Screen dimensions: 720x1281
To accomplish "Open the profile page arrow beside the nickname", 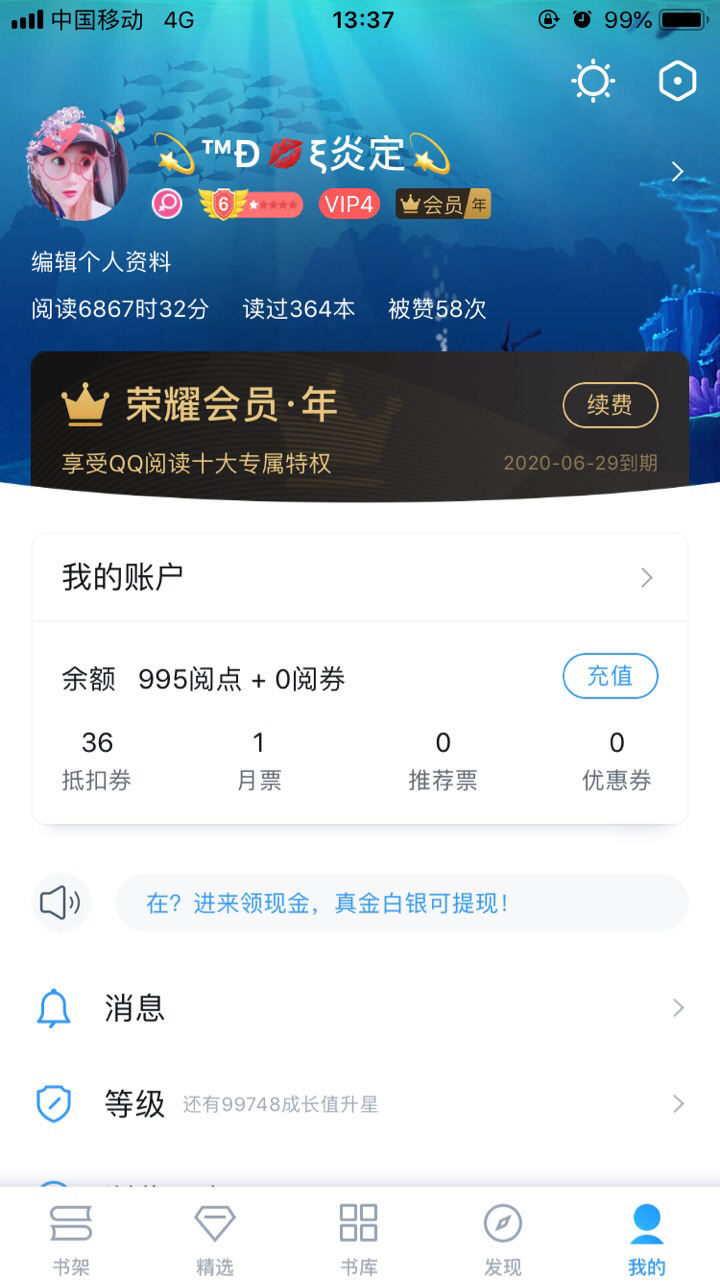I will pos(678,172).
